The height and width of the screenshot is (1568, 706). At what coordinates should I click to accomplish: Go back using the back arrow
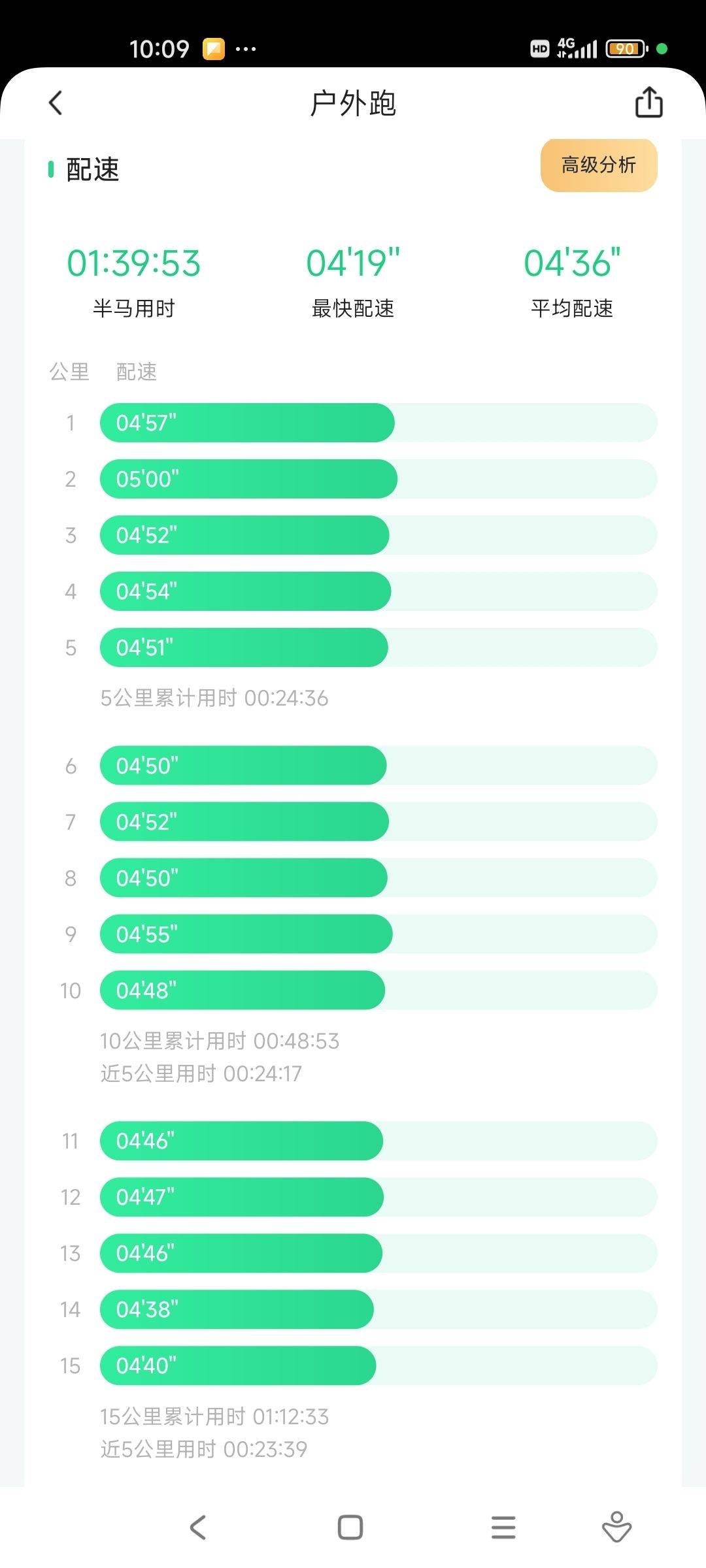[x=56, y=103]
